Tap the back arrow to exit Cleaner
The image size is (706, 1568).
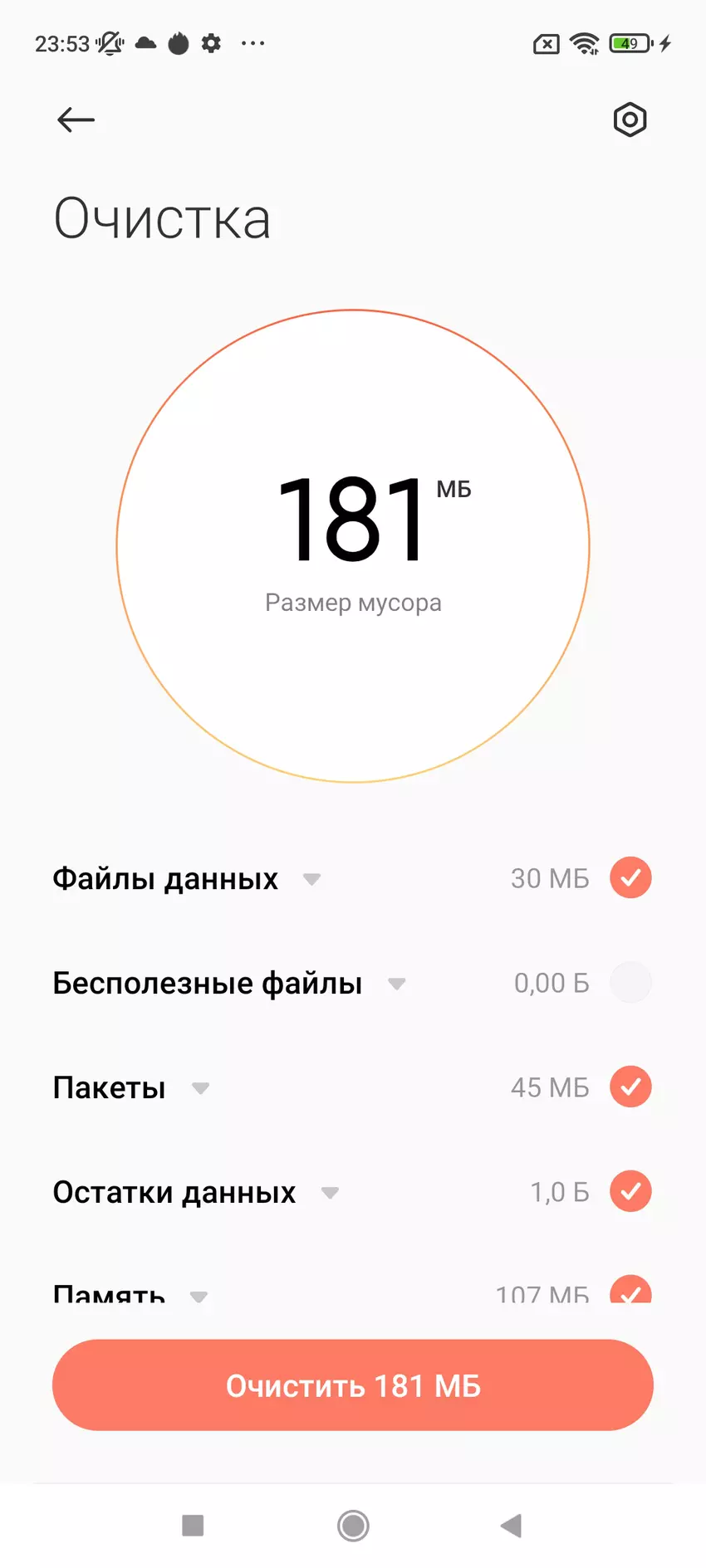tap(76, 120)
